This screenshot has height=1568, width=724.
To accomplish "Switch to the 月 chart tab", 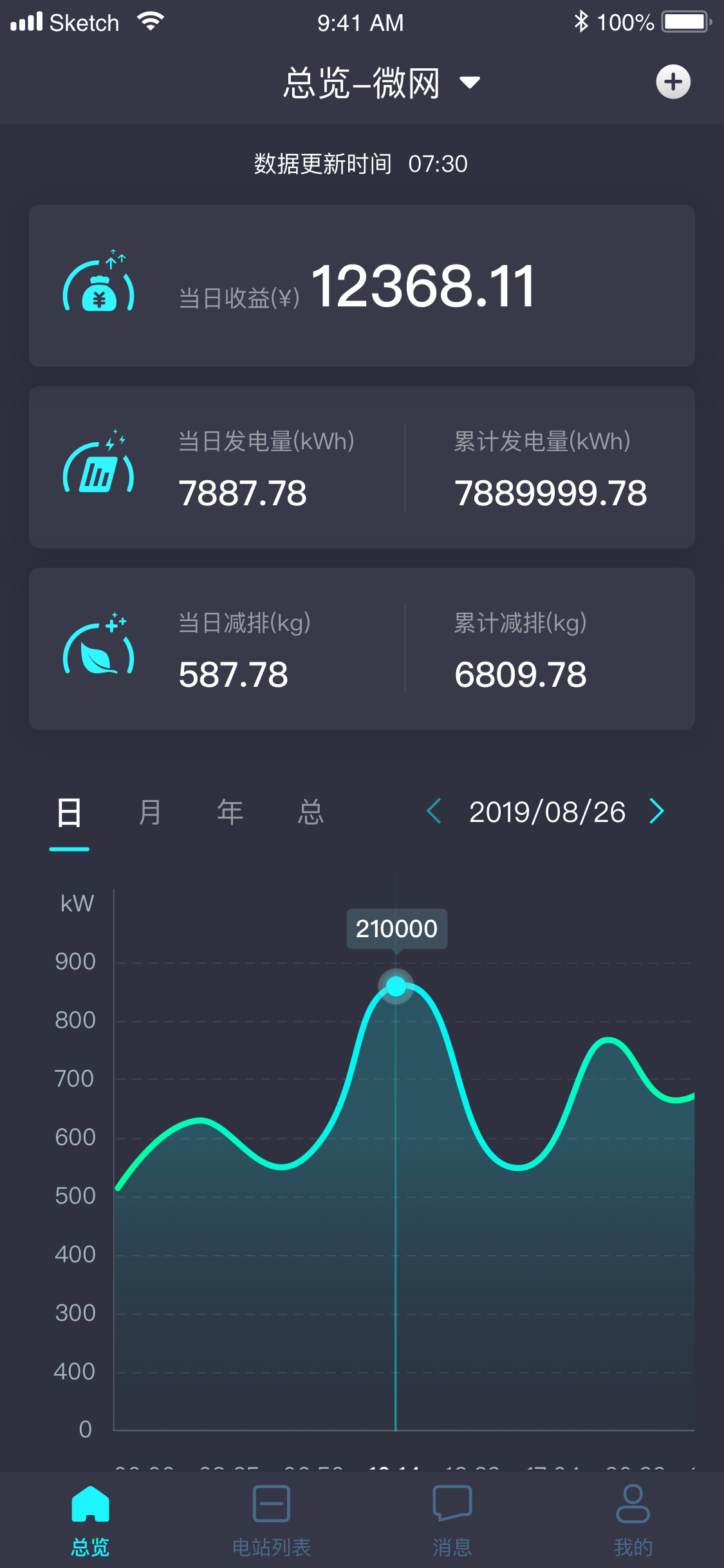I will point(150,812).
